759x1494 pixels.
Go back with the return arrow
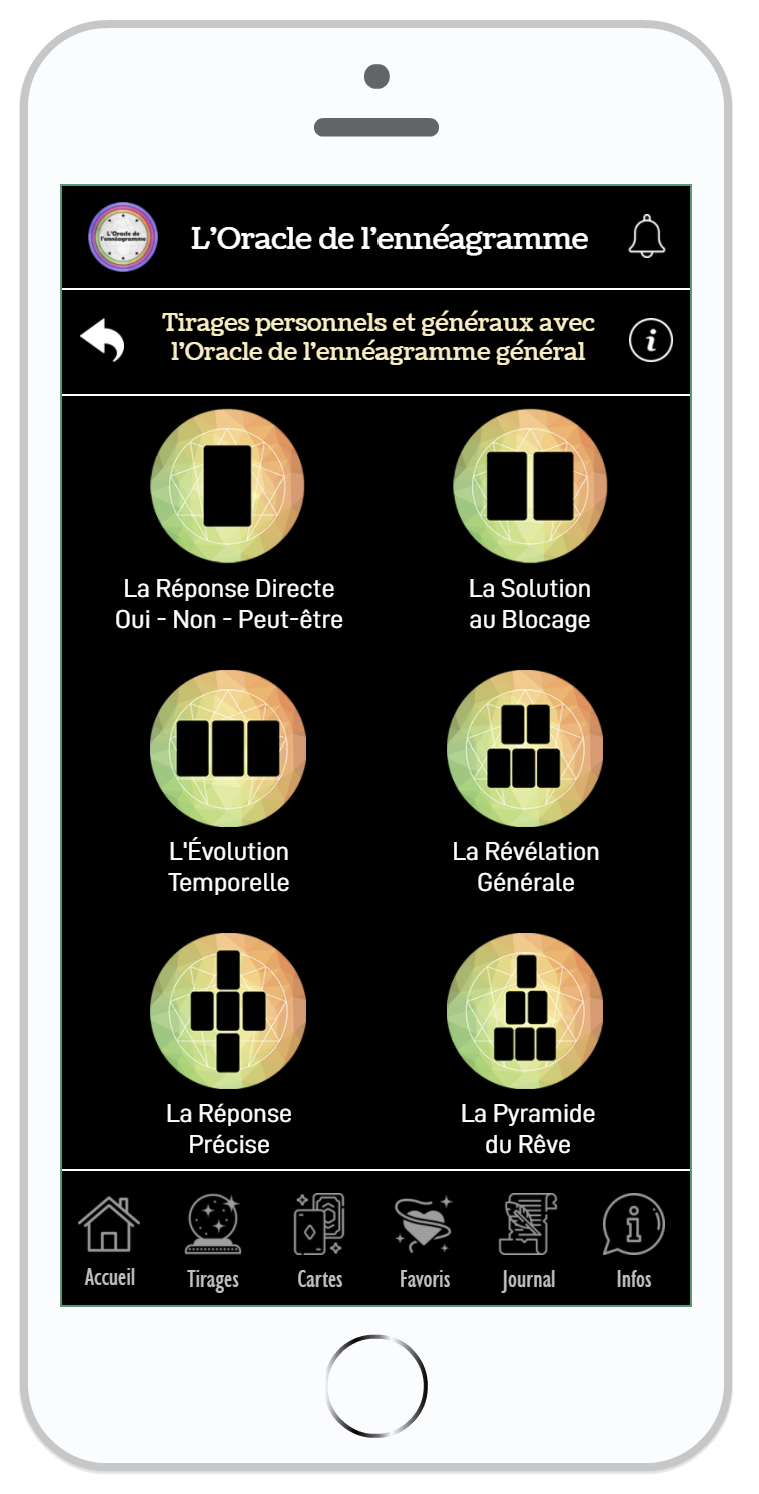coord(103,341)
